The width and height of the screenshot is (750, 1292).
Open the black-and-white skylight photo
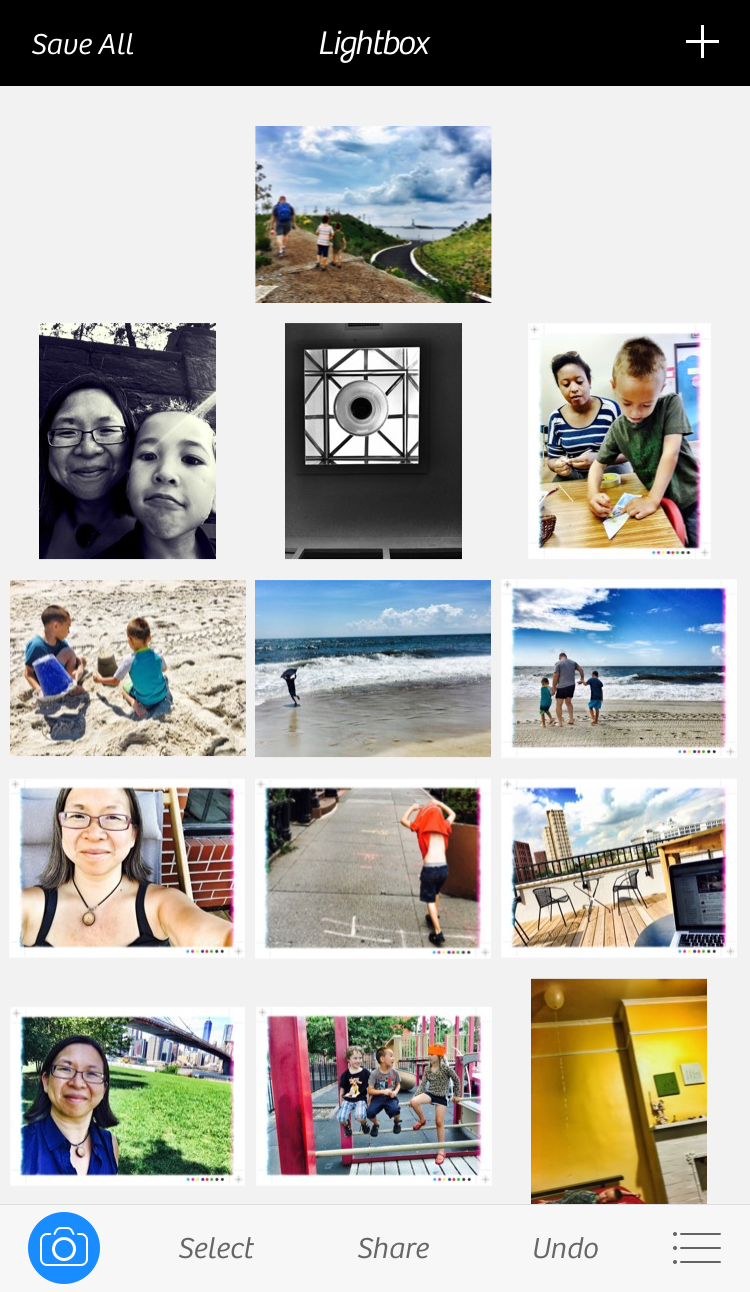pos(373,441)
